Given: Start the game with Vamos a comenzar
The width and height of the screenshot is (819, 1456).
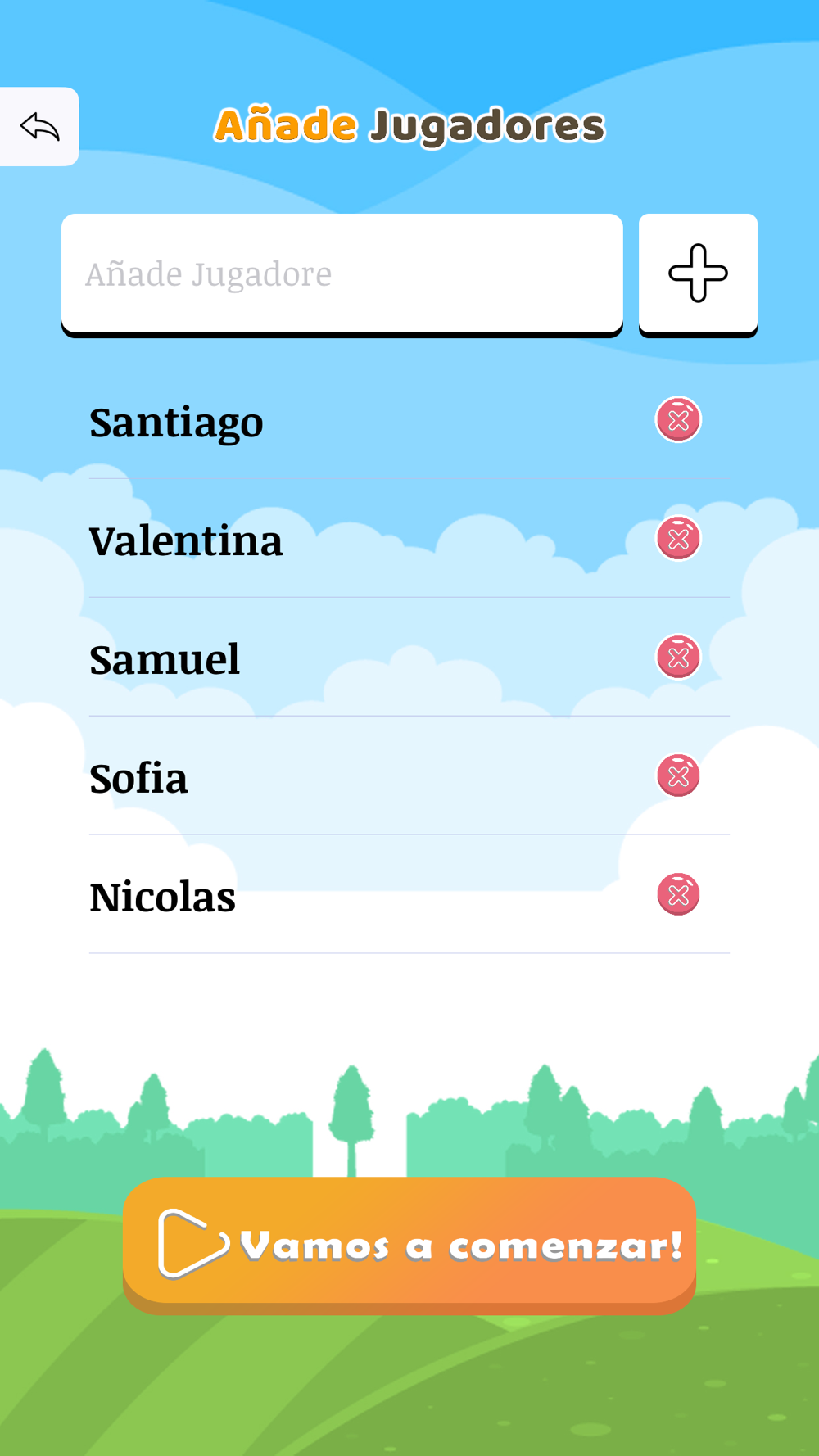Looking at the screenshot, I should click(409, 1246).
